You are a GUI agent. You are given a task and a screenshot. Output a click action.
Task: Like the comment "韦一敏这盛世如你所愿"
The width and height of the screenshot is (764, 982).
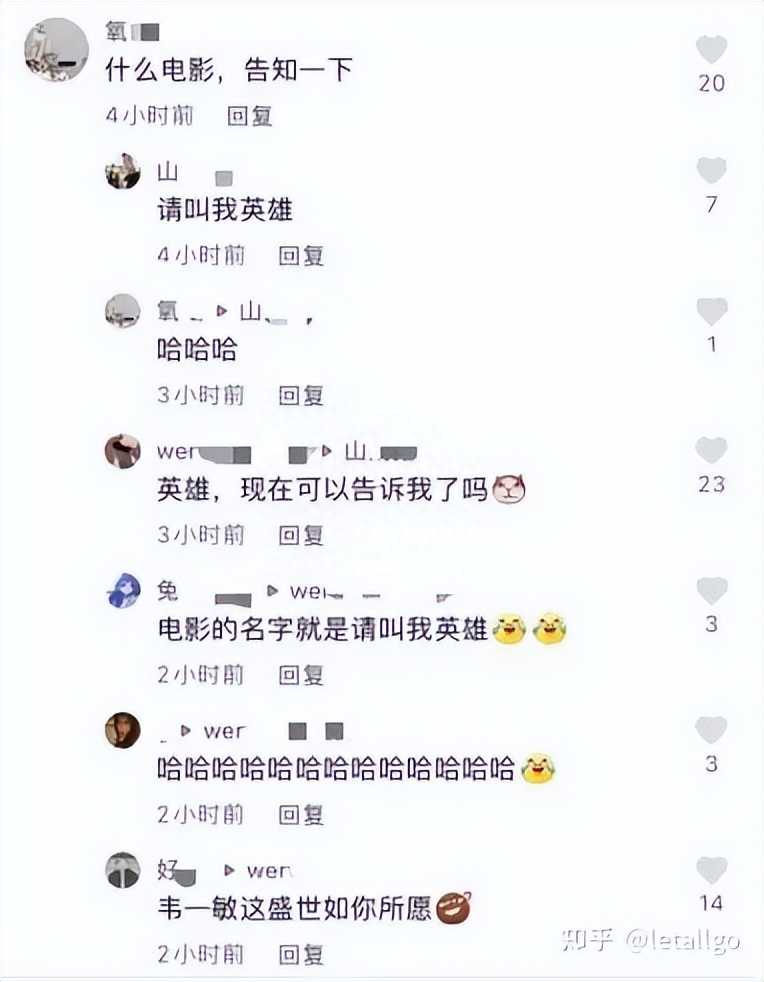click(711, 869)
